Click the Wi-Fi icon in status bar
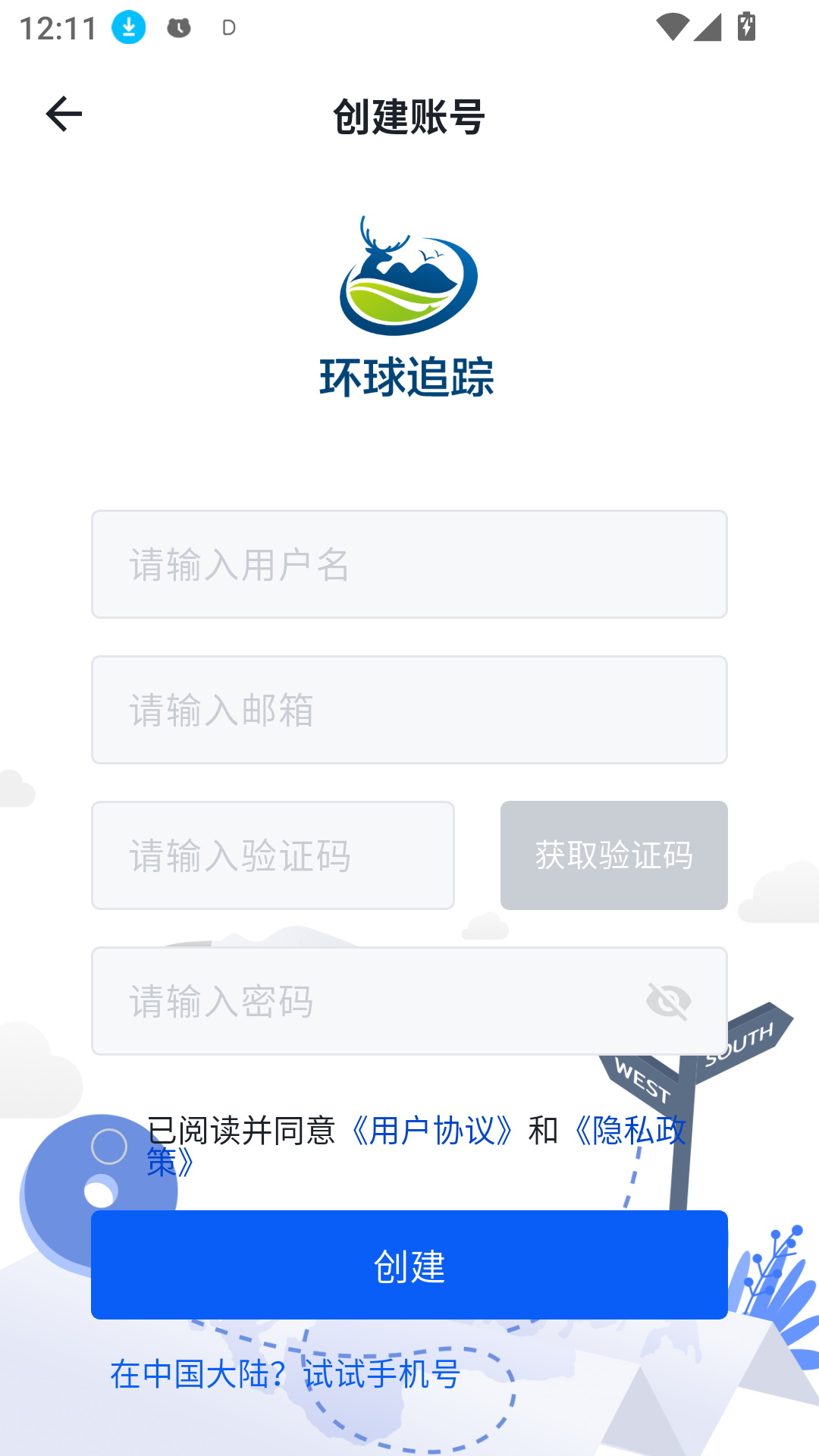Screen dimensions: 819x1456 coord(673,27)
